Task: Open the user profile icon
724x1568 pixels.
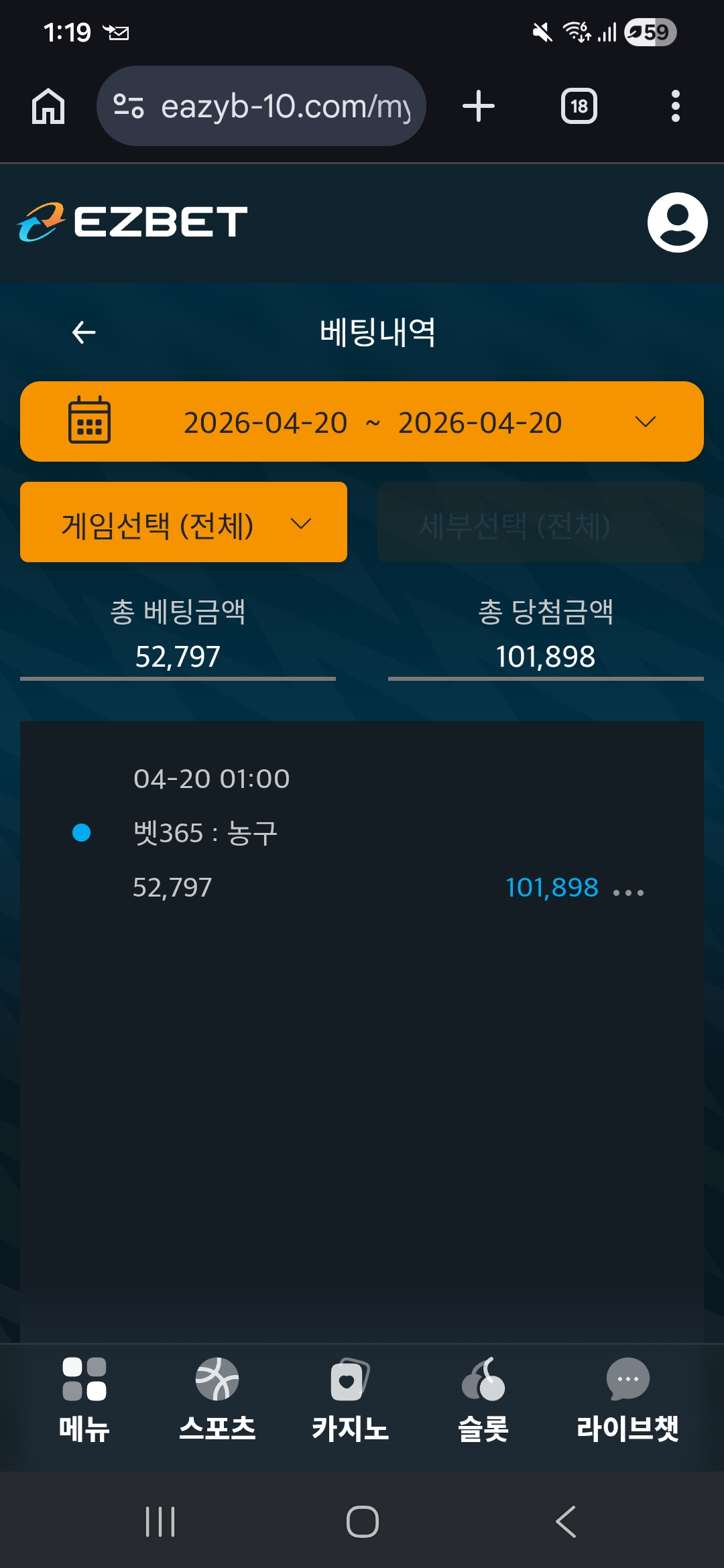Action: coord(677,222)
